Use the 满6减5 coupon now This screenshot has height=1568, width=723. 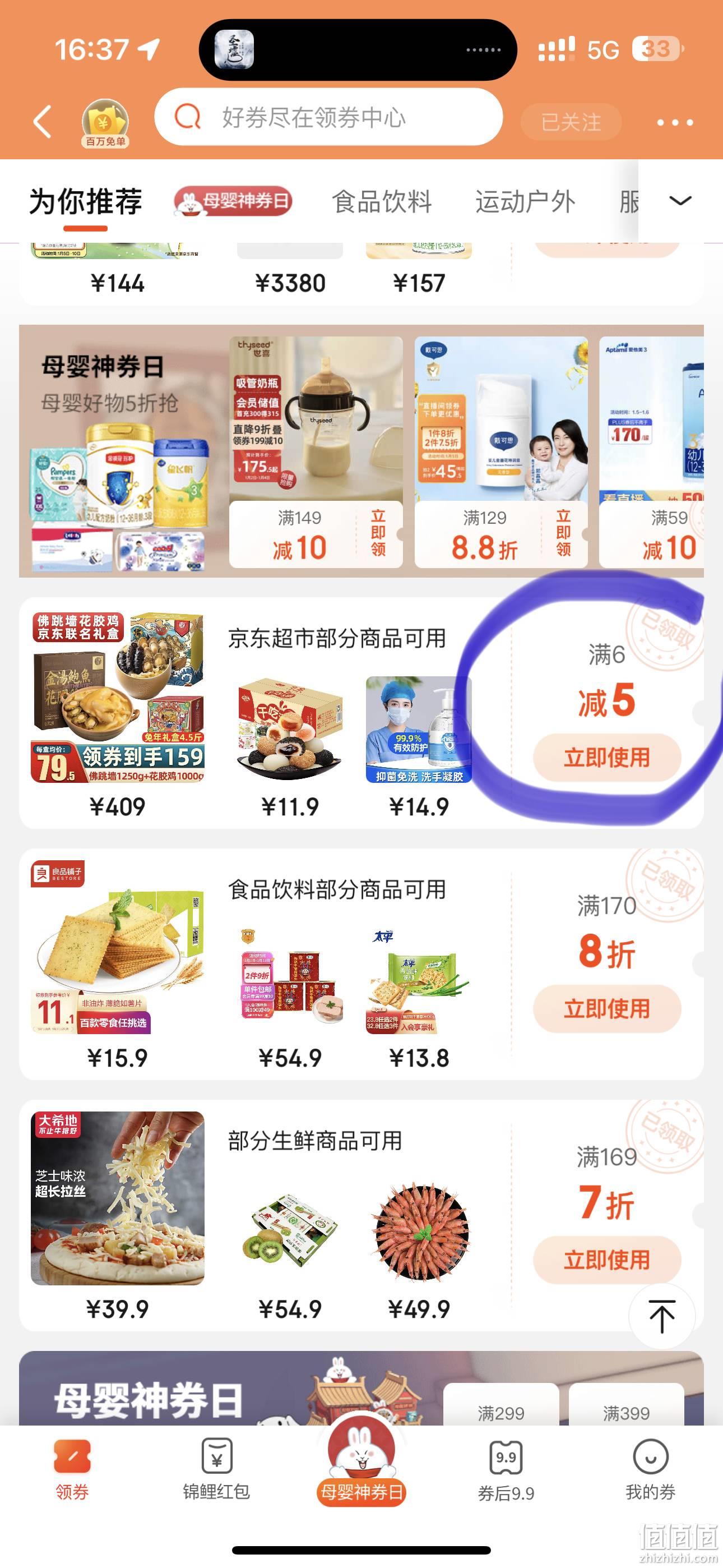click(x=607, y=757)
